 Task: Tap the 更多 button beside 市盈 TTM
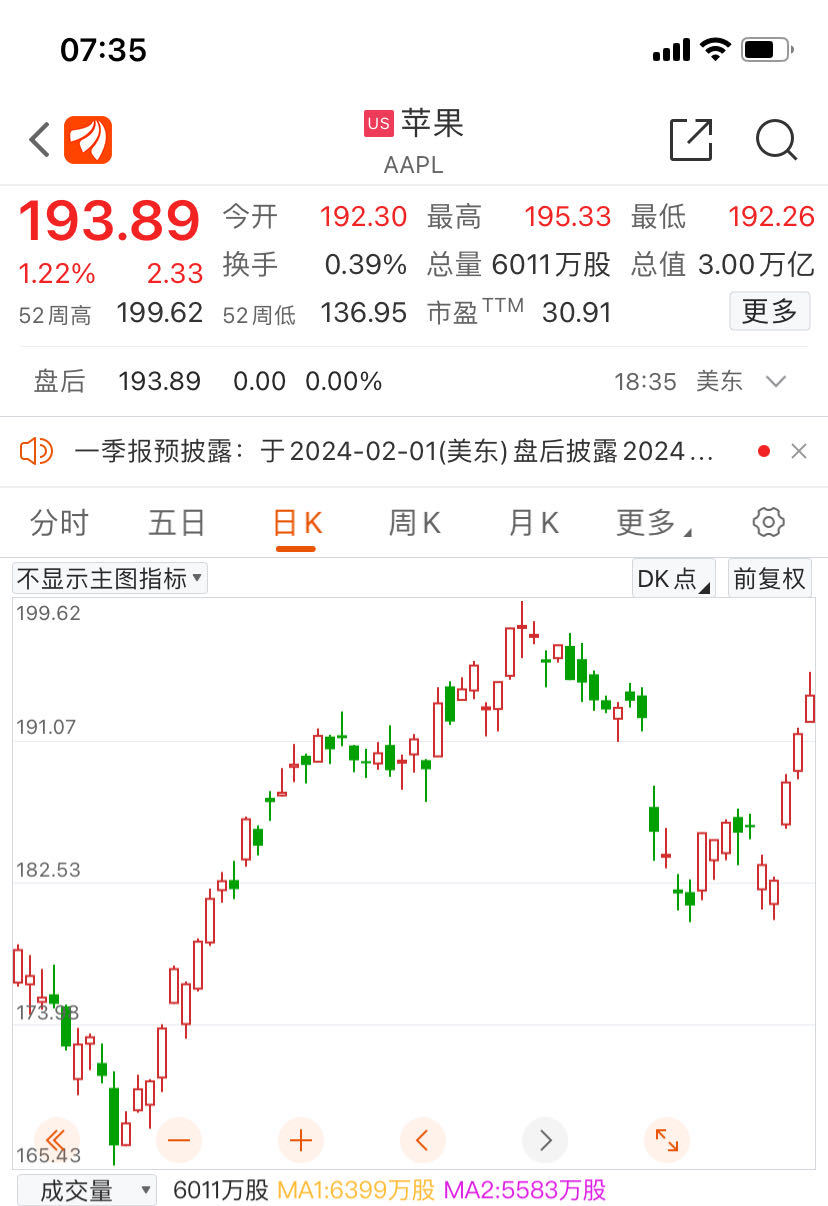769,312
